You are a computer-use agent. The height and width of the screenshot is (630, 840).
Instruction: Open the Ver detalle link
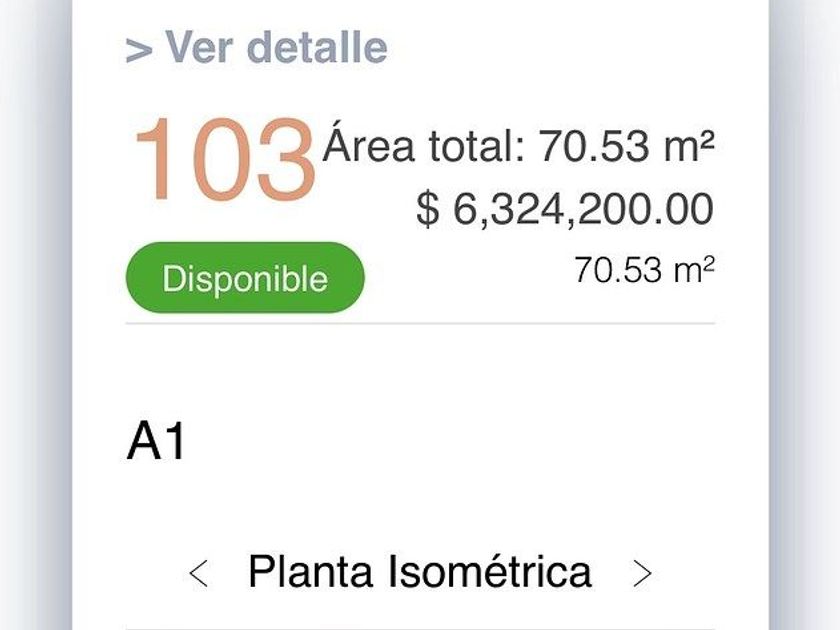(257, 48)
